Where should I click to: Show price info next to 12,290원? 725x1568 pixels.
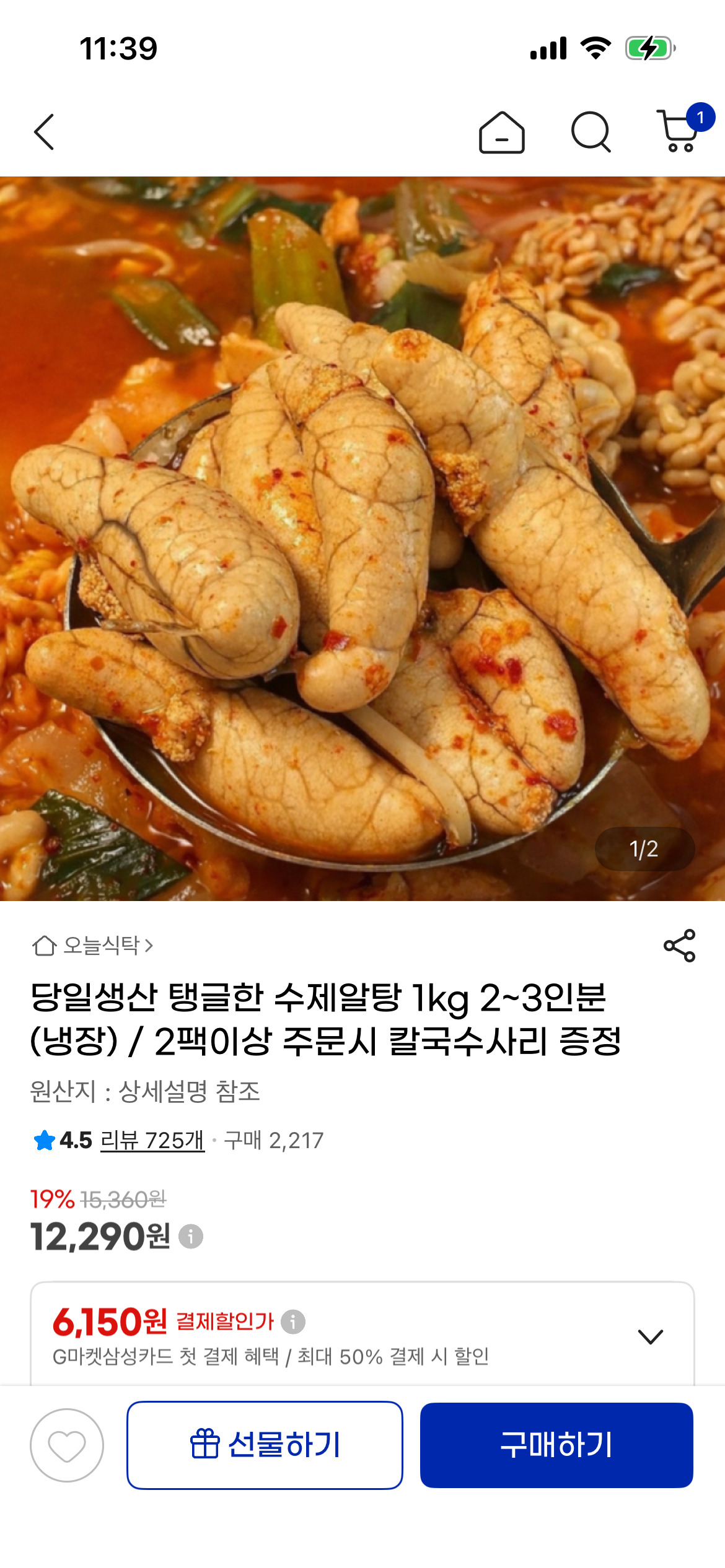coord(191,1237)
